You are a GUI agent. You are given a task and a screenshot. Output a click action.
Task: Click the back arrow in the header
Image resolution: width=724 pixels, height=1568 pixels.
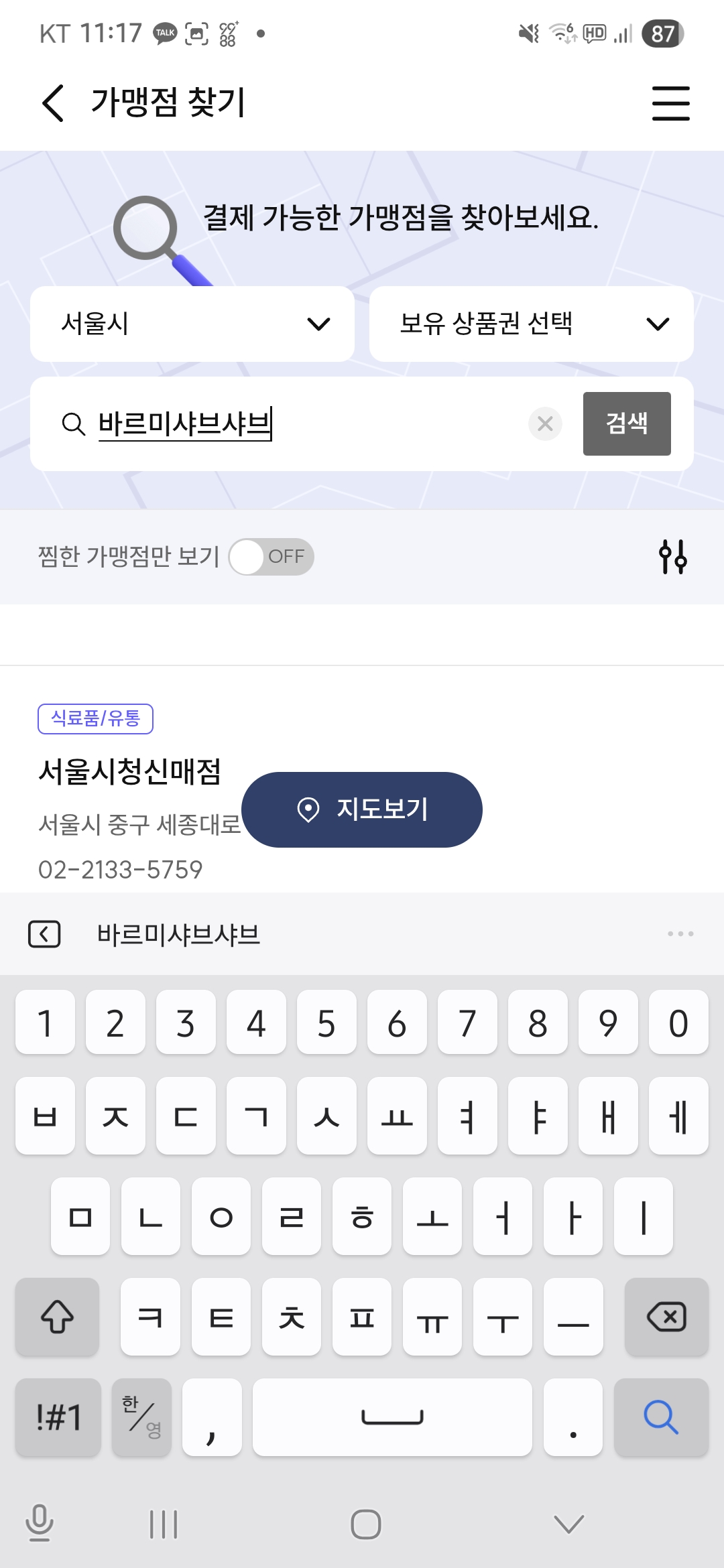click(x=51, y=103)
